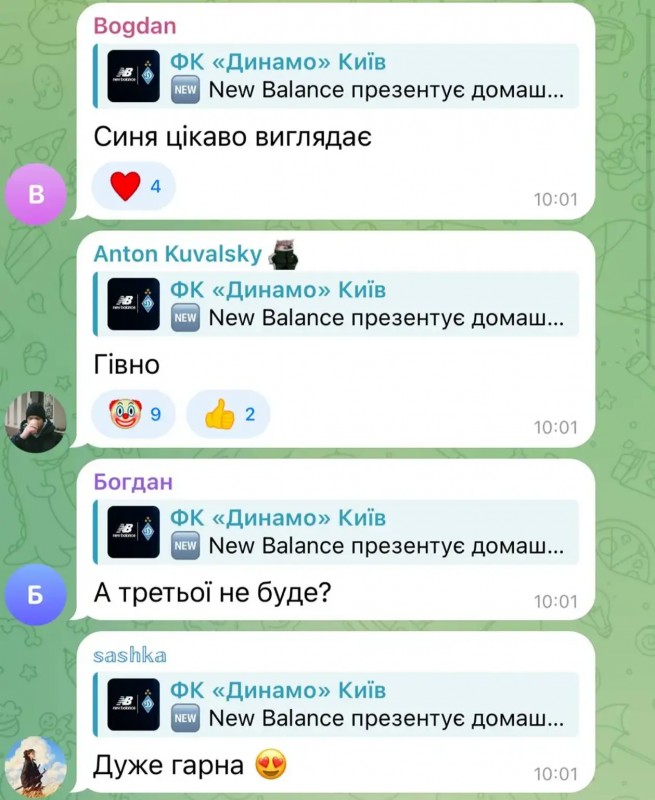This screenshot has width=655, height=800.
Task: Open quoted post in Богдан's message
Action: [x=336, y=532]
